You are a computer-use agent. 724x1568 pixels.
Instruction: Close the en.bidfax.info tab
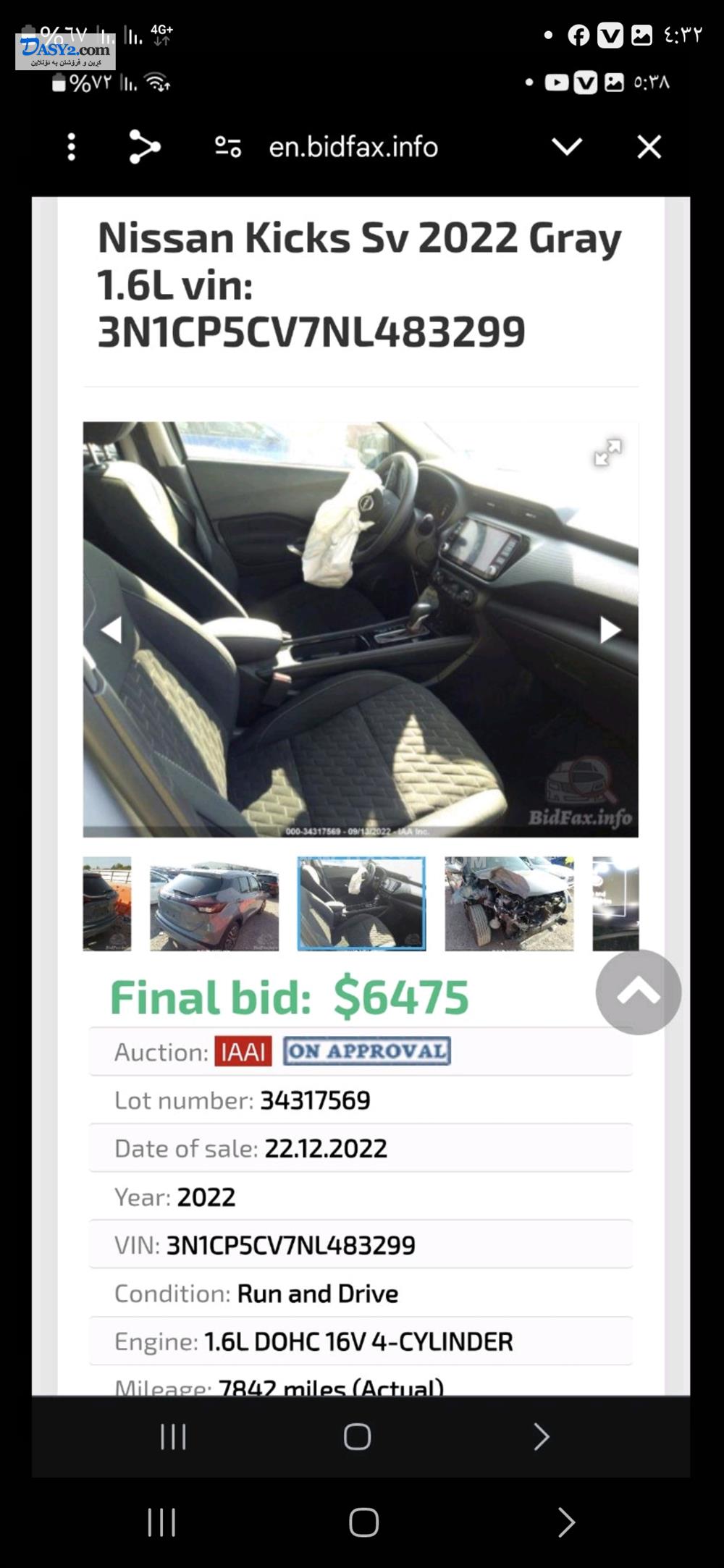pyautogui.click(x=649, y=147)
